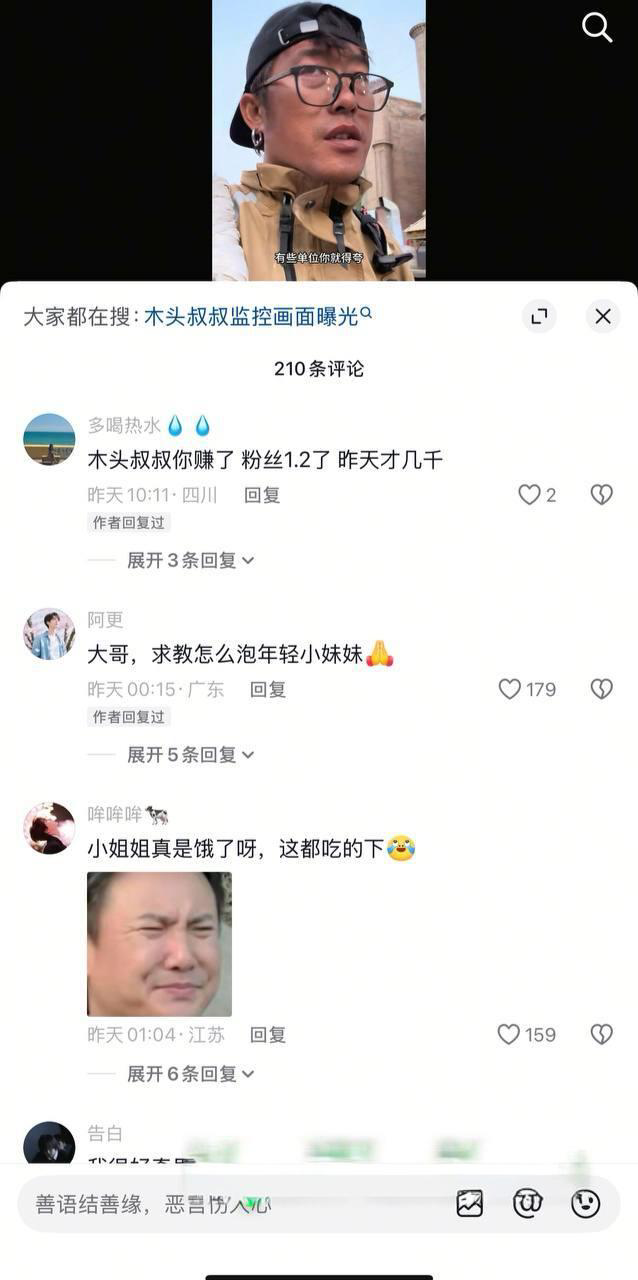Expand 6 replies under 哞哞哞's comment
This screenshot has width=638, height=1280.
190,1074
